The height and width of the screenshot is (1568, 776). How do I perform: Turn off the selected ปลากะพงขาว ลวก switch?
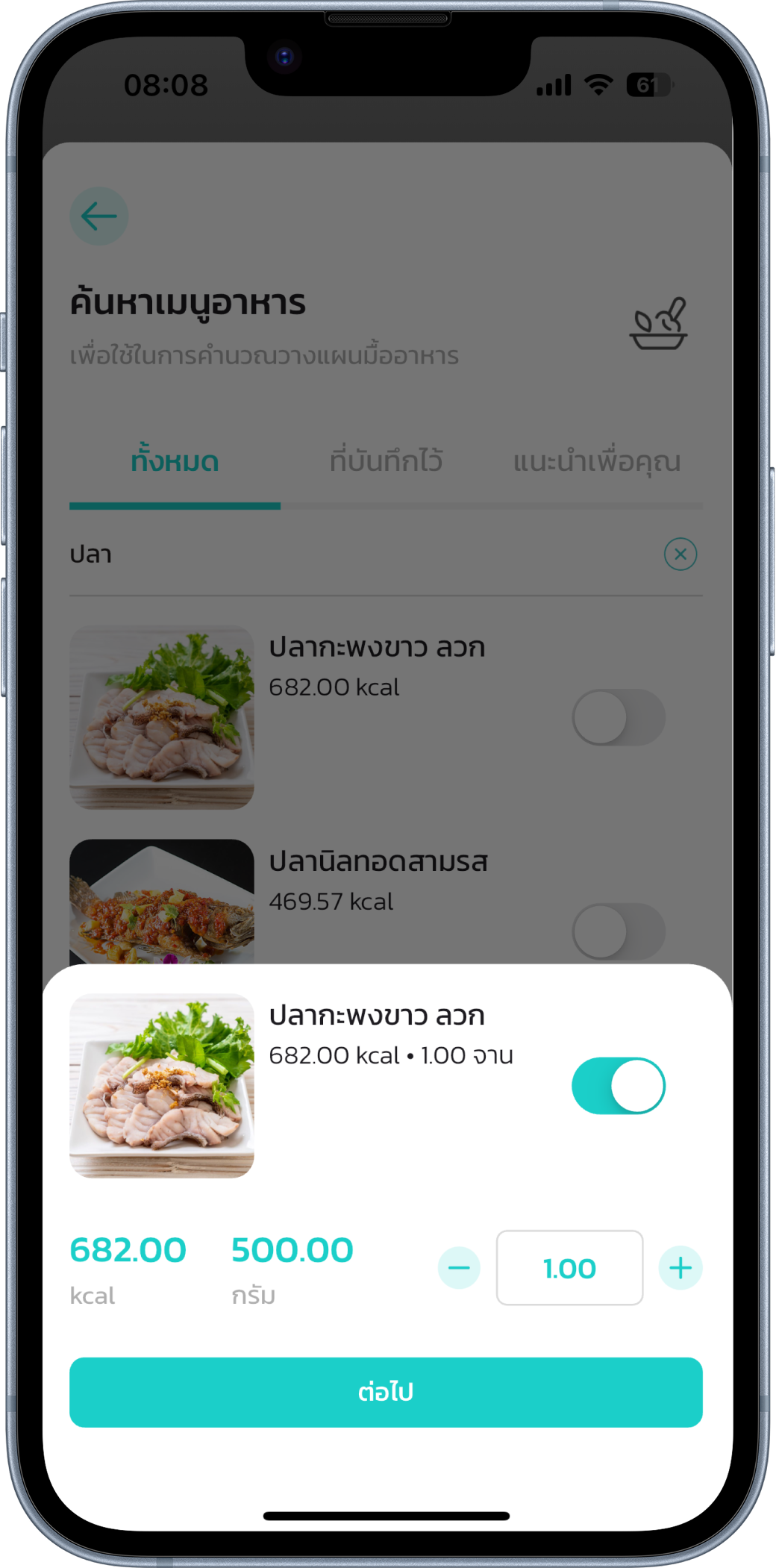(x=618, y=1085)
